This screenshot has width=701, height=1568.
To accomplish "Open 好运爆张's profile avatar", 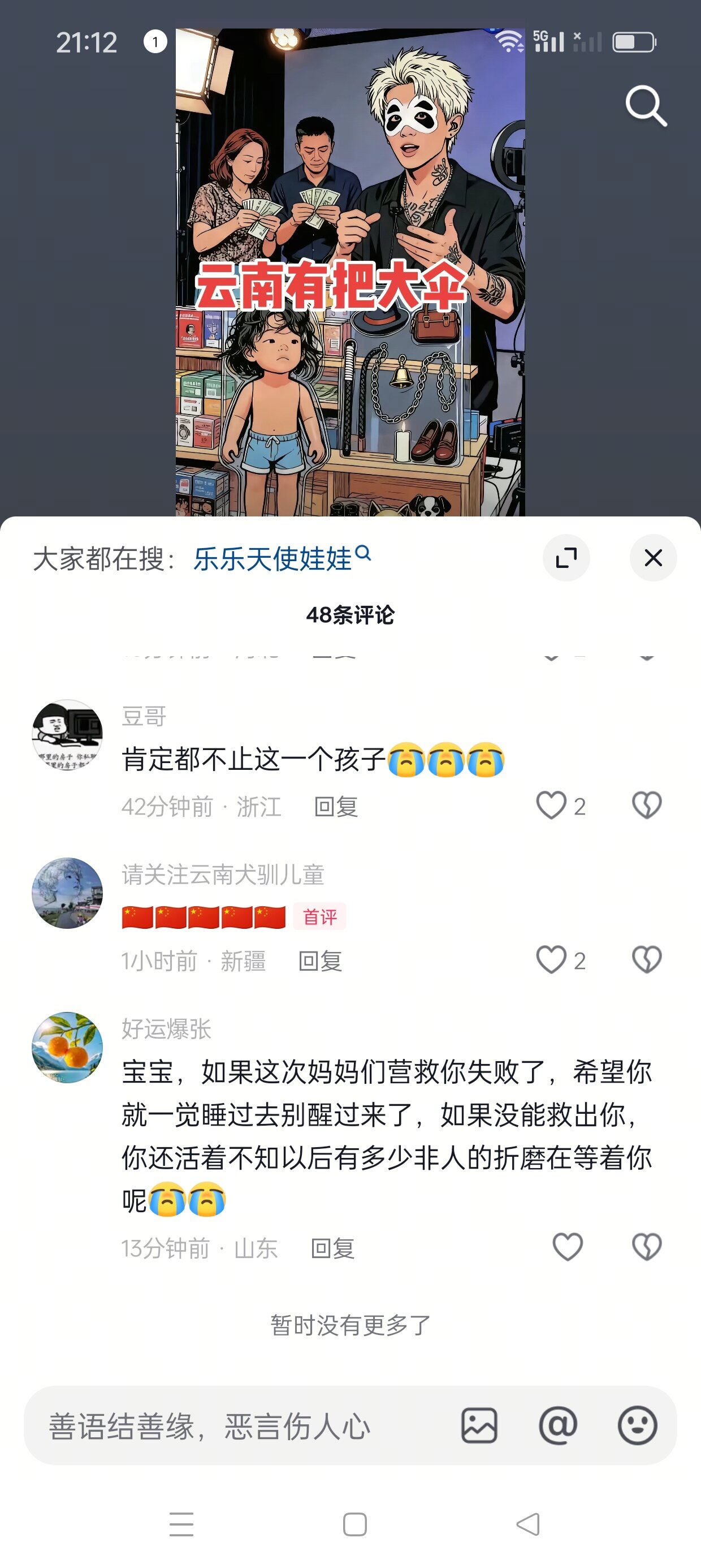I will pyautogui.click(x=67, y=1047).
